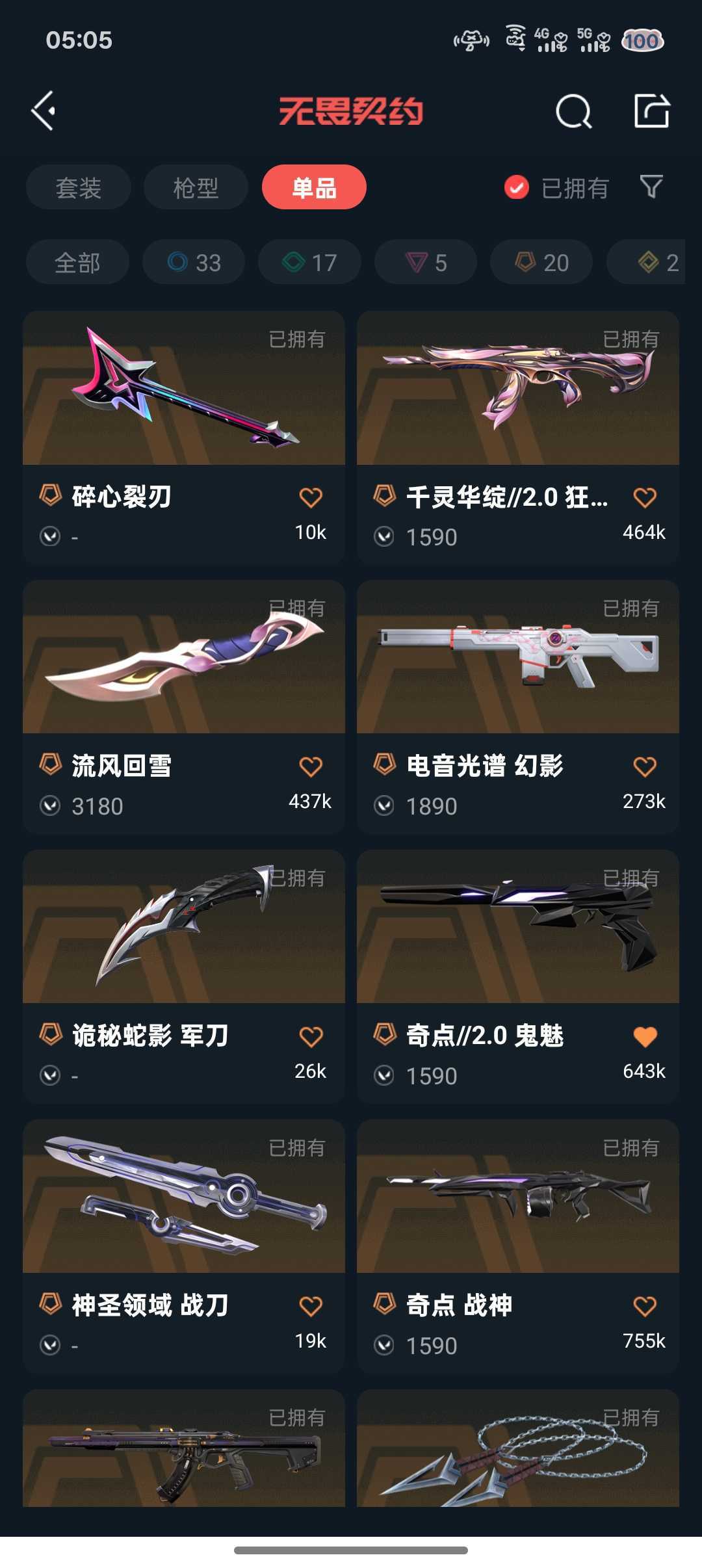Unlike the 奇点//2.0 鬼魅 skin
This screenshot has width=702, height=1568.
(x=645, y=1037)
